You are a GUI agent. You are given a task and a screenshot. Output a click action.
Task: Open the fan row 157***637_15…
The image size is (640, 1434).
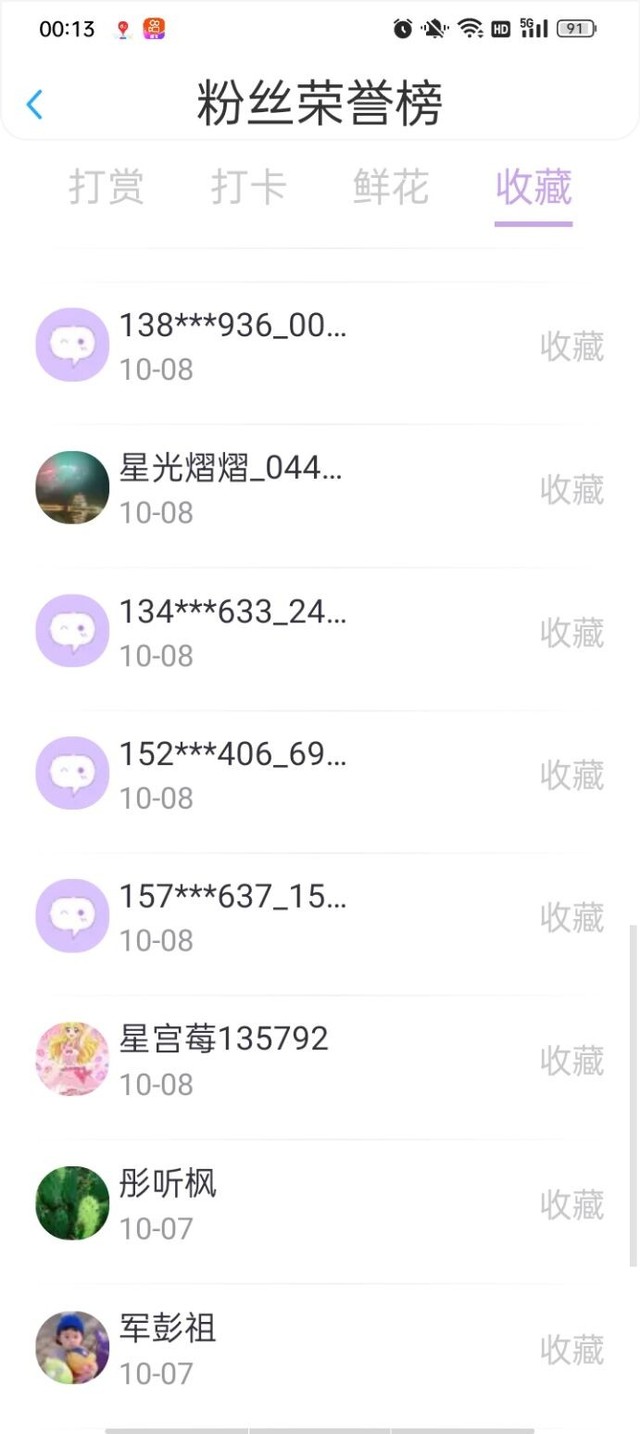pos(320,917)
